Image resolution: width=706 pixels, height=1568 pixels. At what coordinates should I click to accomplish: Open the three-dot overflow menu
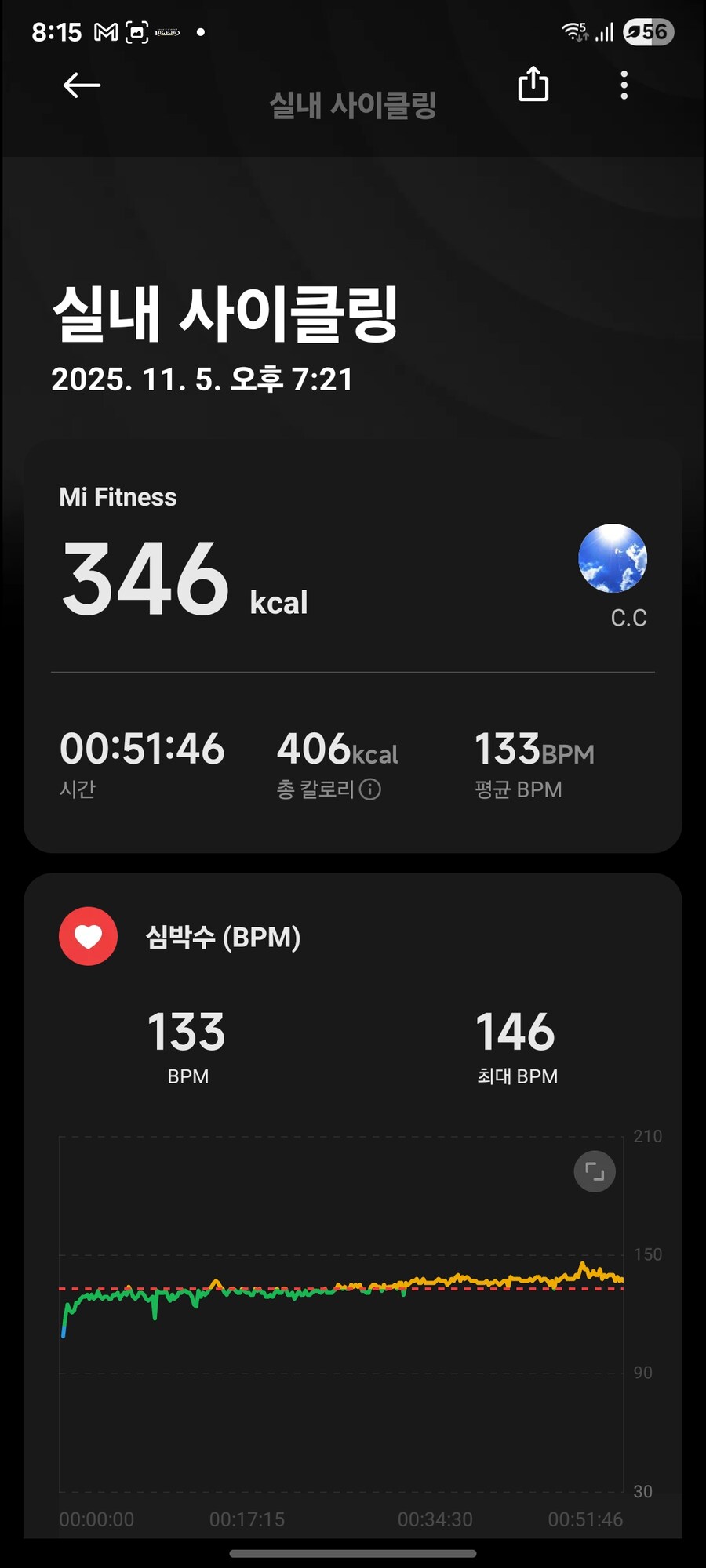pos(624,85)
